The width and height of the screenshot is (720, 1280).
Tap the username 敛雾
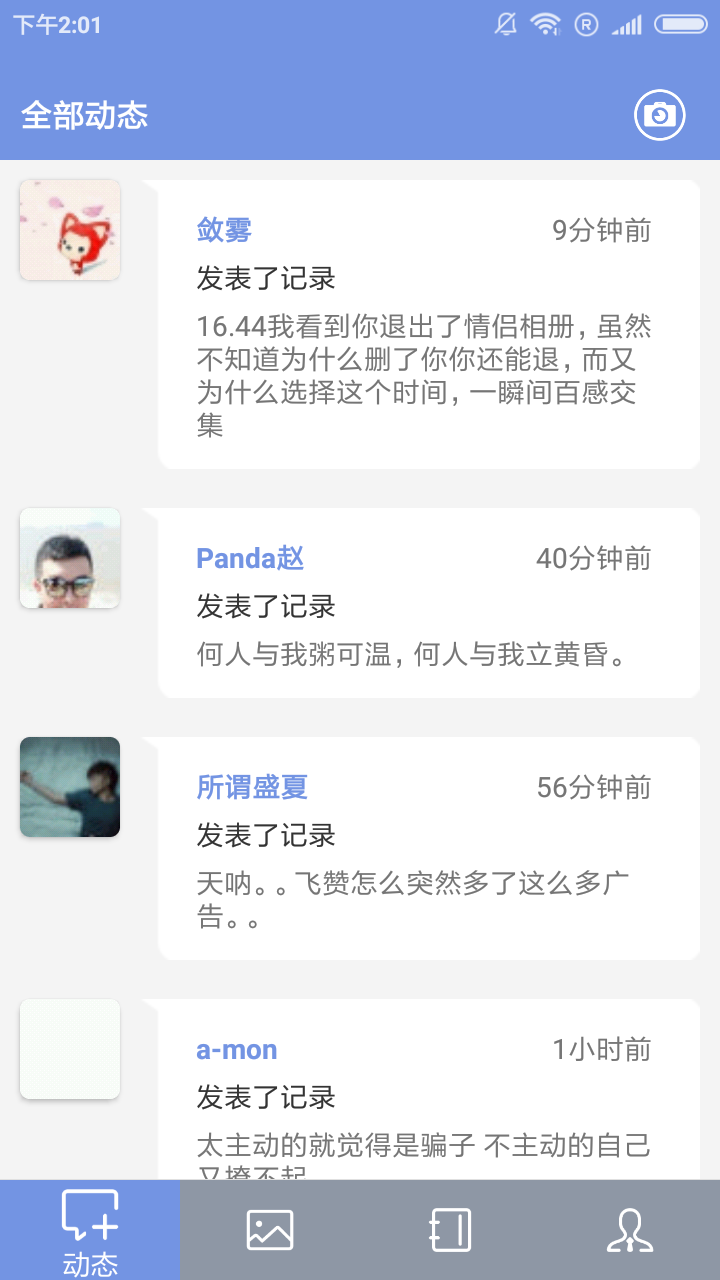[x=224, y=231]
